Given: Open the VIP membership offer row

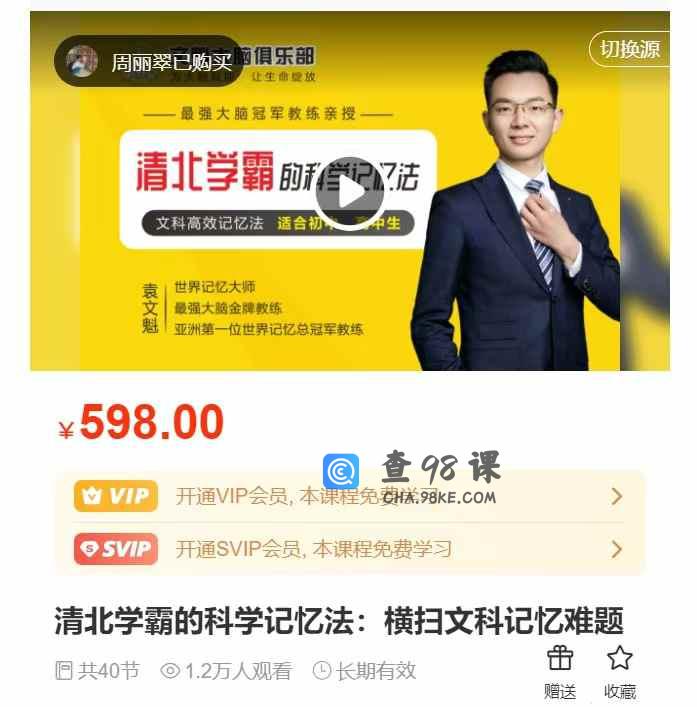Looking at the screenshot, I should tap(348, 497).
